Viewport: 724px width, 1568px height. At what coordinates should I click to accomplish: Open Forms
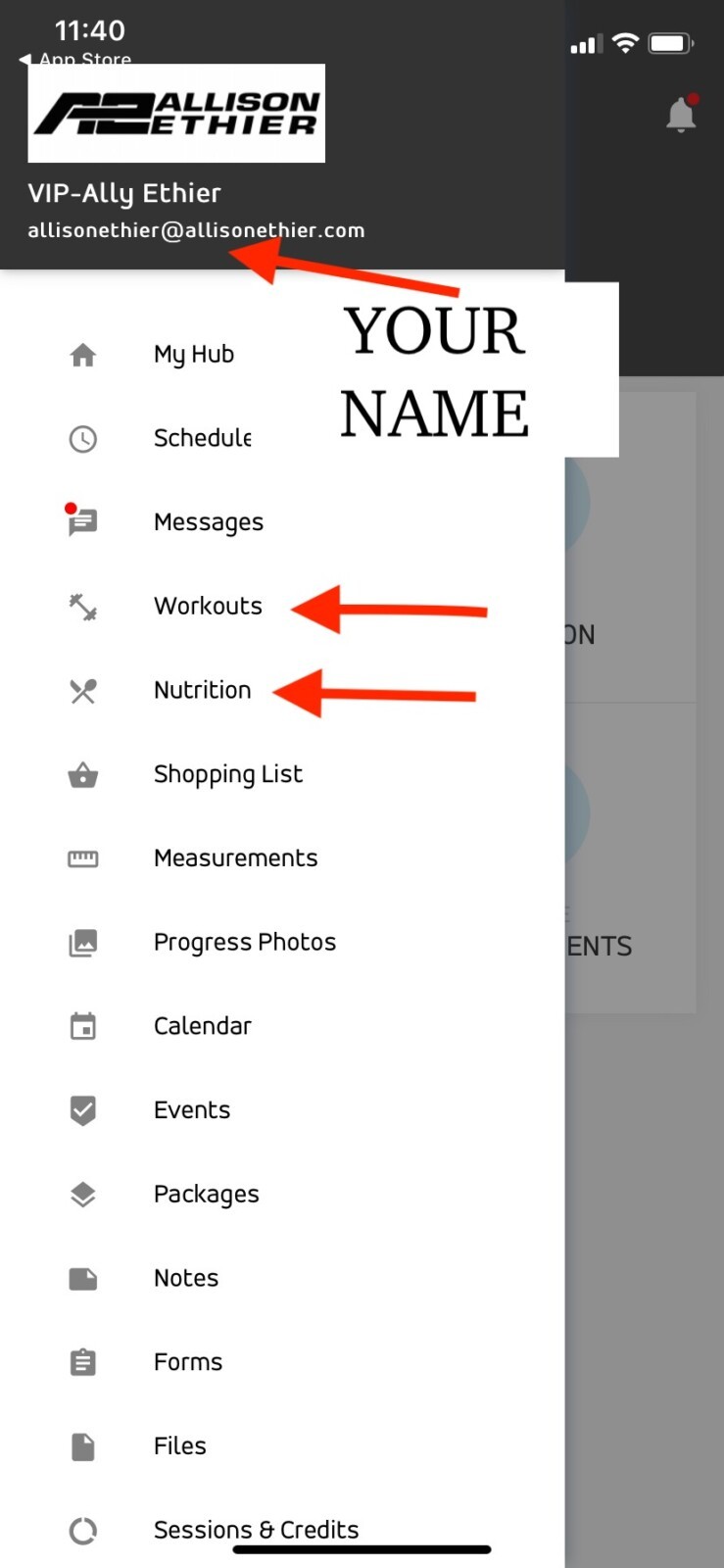(282, 1363)
